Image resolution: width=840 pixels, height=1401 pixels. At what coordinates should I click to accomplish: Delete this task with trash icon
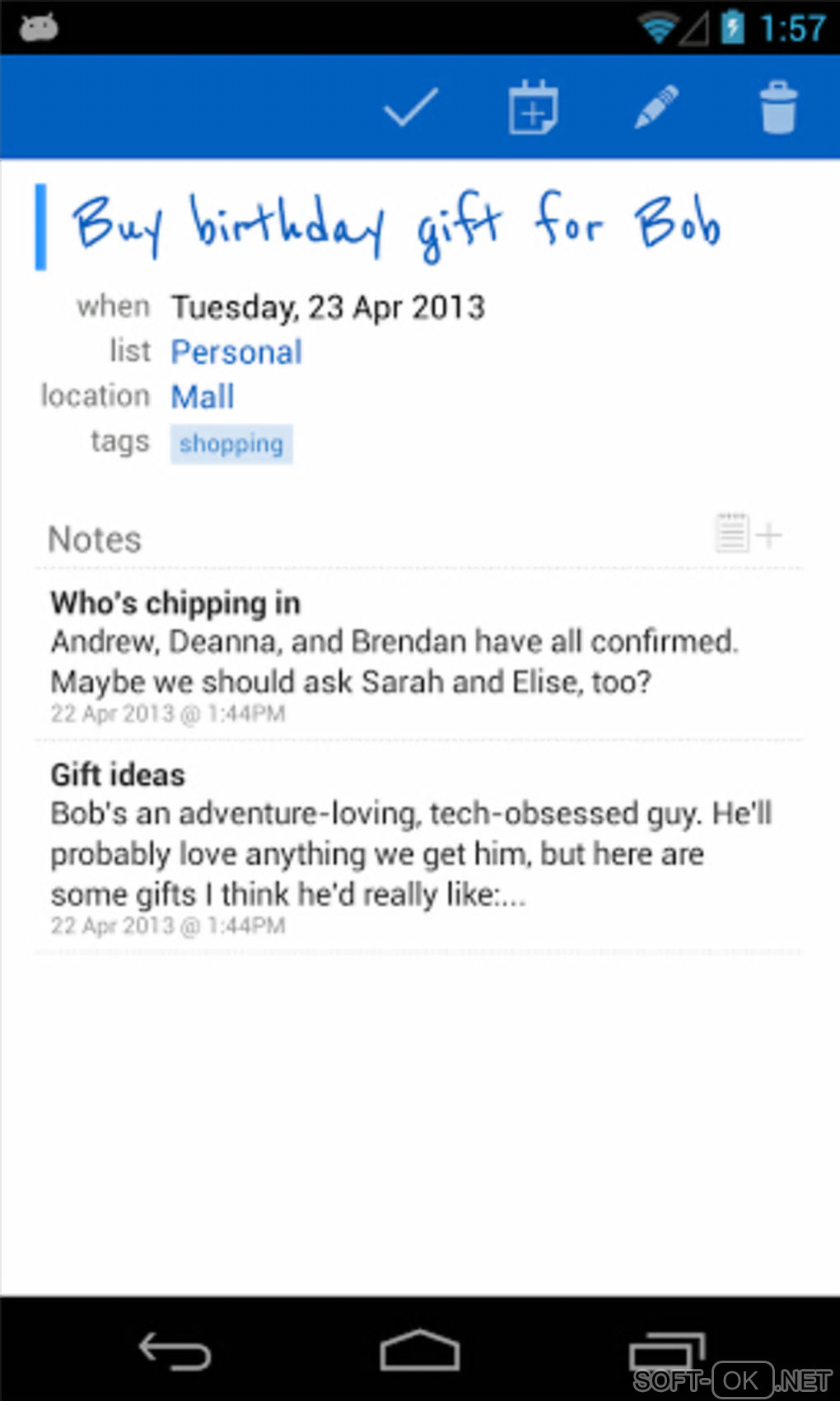click(777, 108)
